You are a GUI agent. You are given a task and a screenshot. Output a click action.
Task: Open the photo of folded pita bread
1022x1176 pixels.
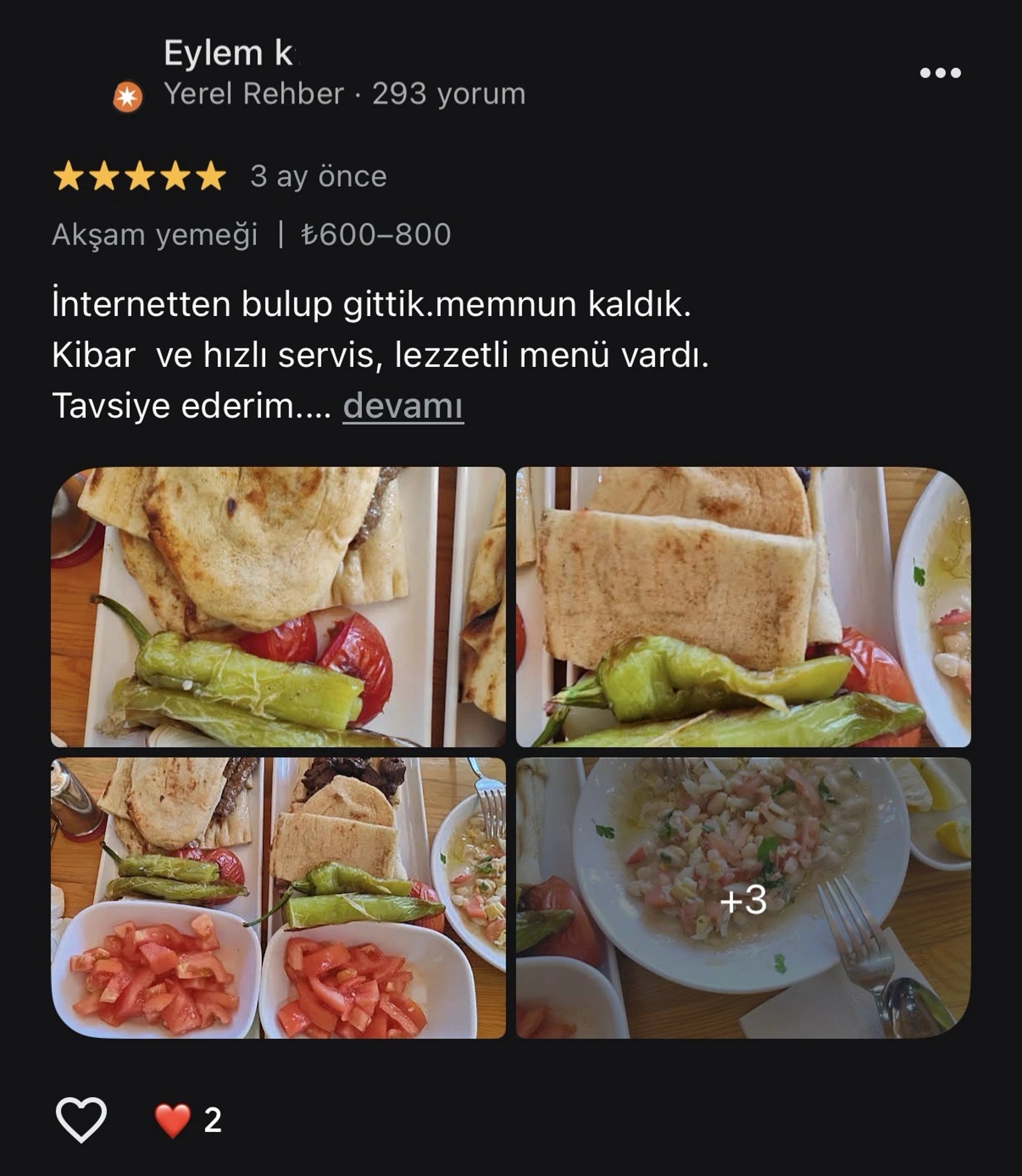(743, 607)
